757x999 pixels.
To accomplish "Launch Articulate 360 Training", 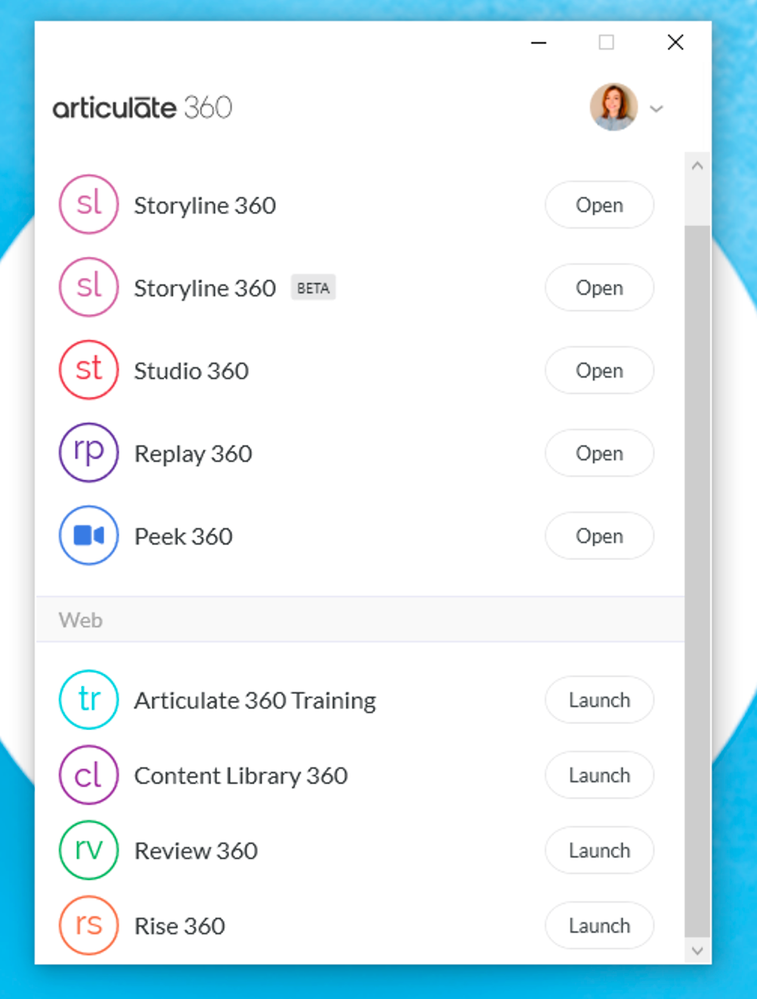I will click(599, 701).
